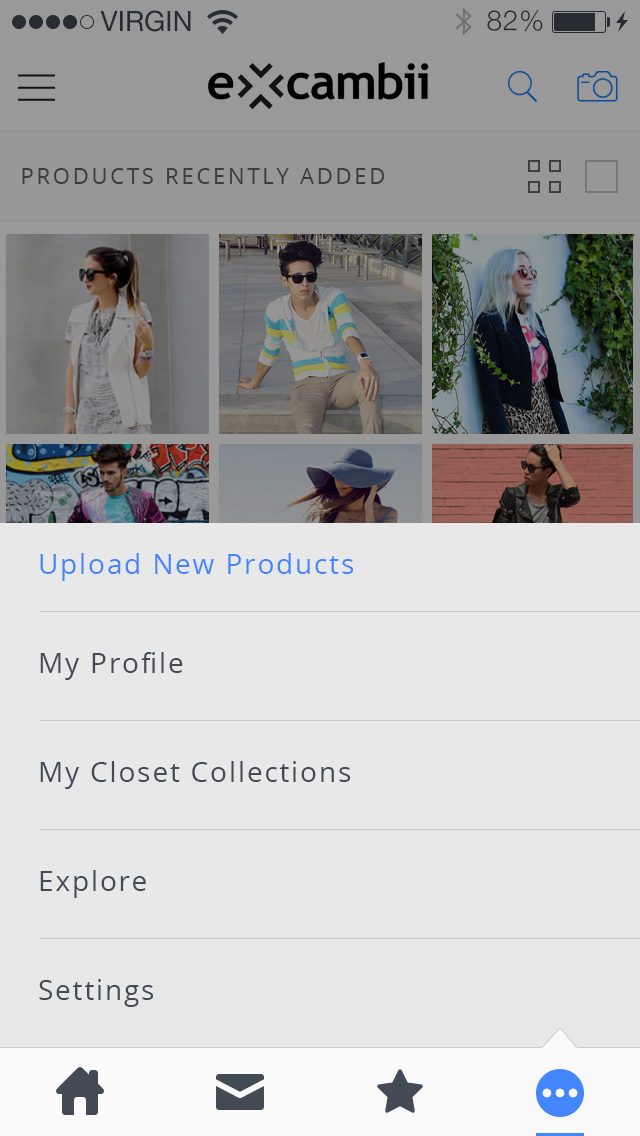Close the More options tab menu
The image size is (640, 1136).
(560, 1092)
